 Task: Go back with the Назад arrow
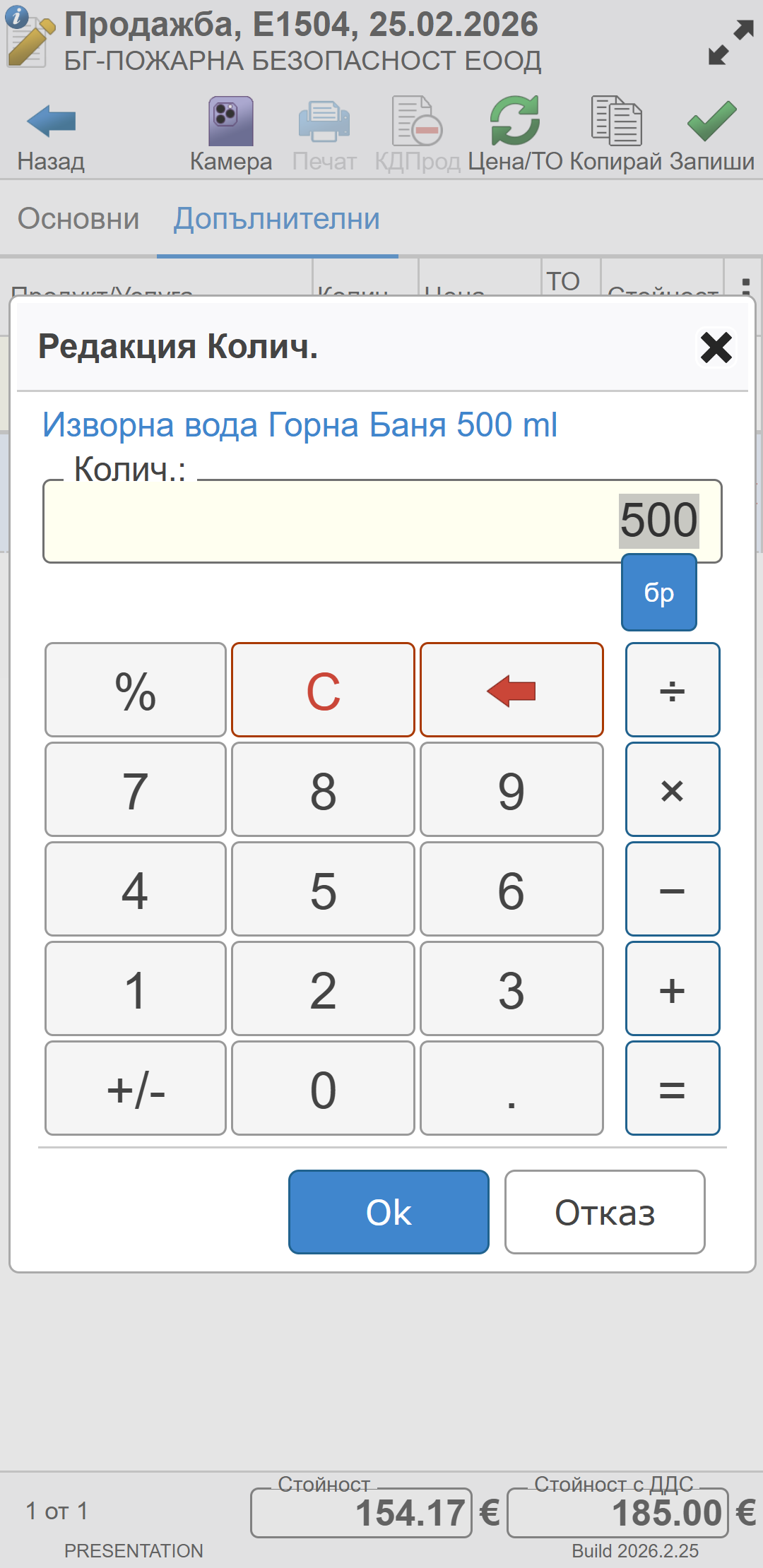(51, 134)
